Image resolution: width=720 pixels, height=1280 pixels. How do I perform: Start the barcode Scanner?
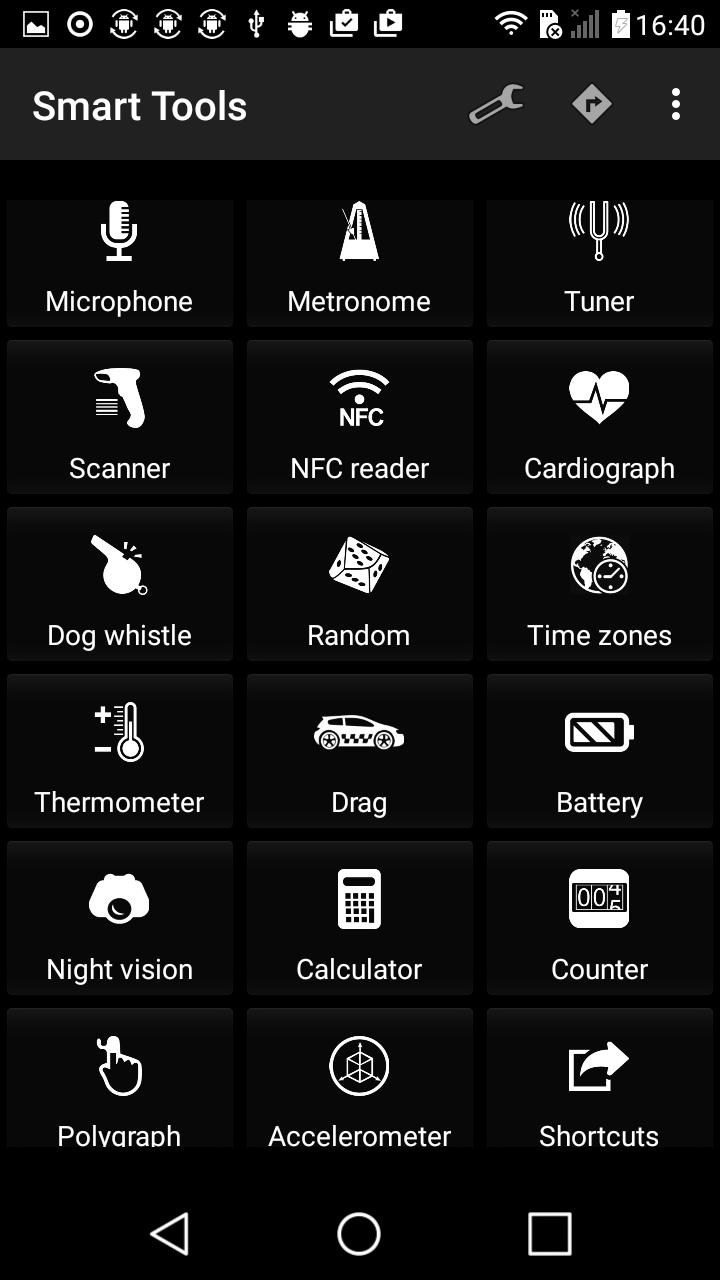tap(119, 417)
